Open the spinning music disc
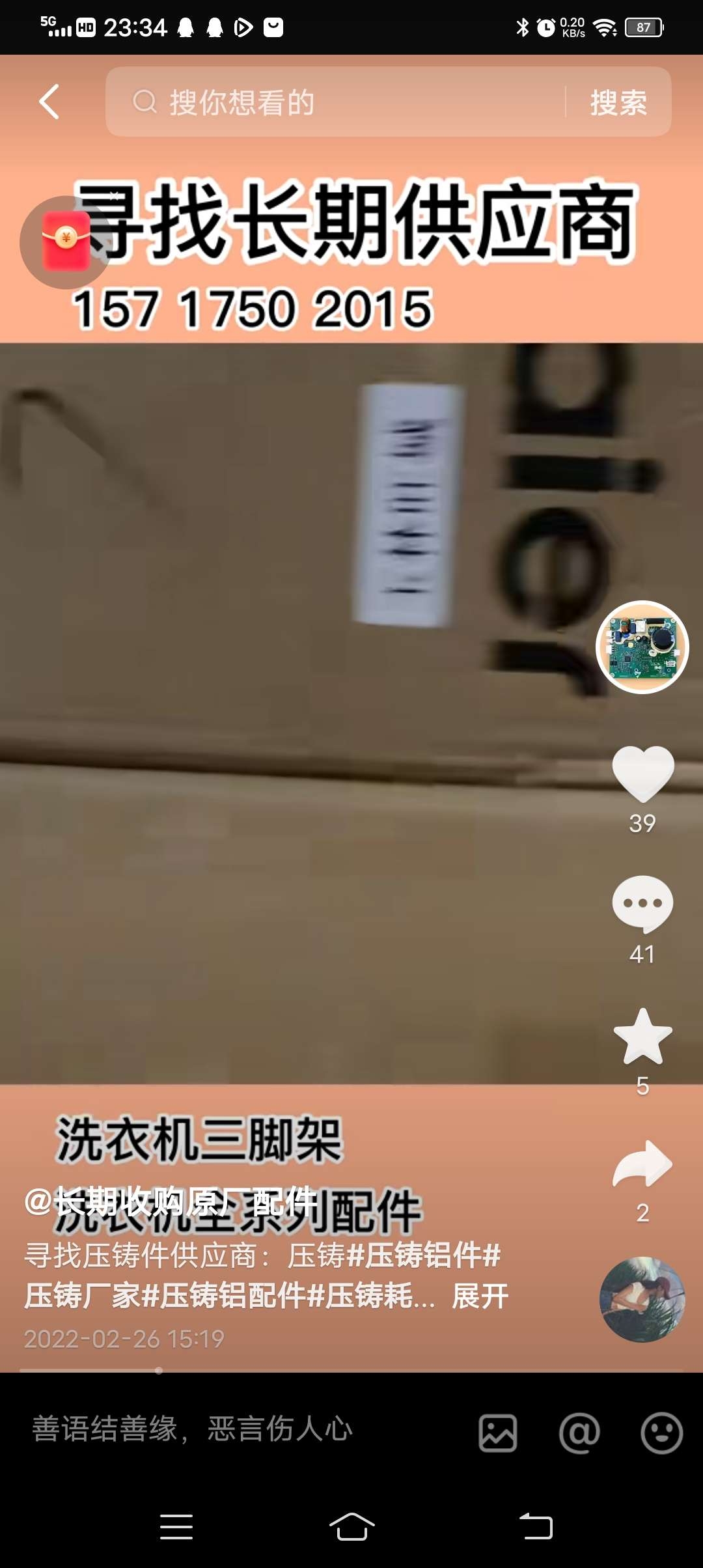This screenshot has height=1568, width=703. click(x=642, y=1299)
